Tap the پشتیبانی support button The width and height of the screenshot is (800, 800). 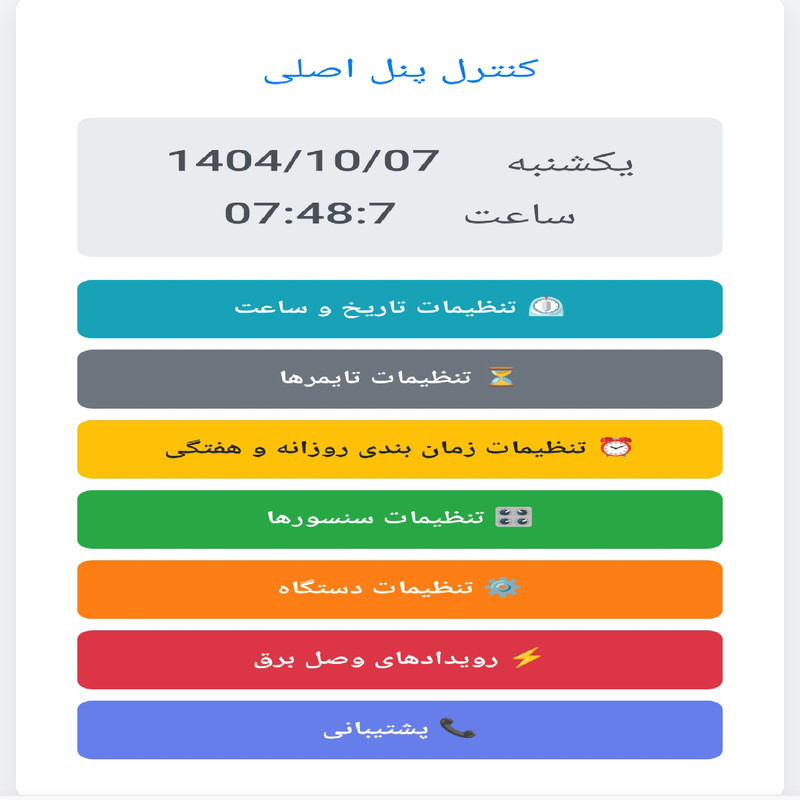pyautogui.click(x=400, y=730)
